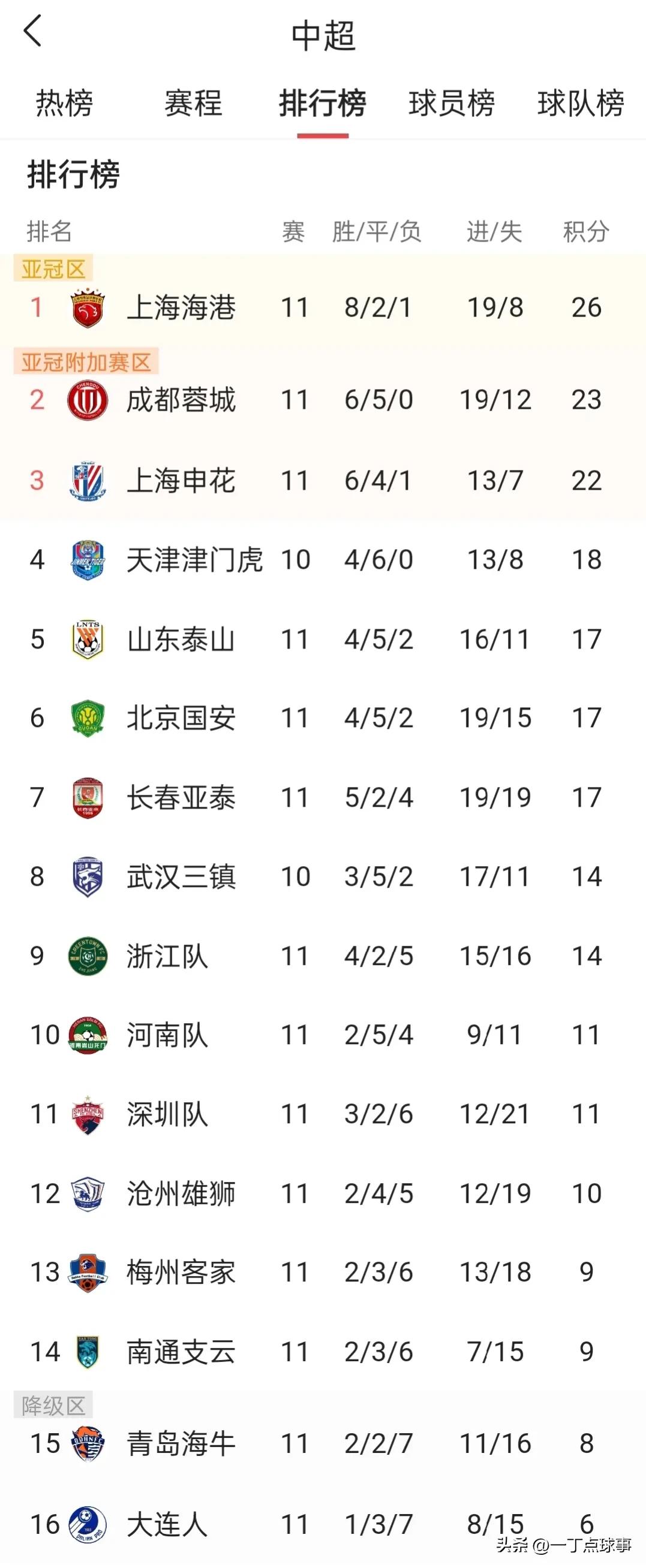
Task: Select the Wuhan Three Towns logo
Action: pos(86,877)
